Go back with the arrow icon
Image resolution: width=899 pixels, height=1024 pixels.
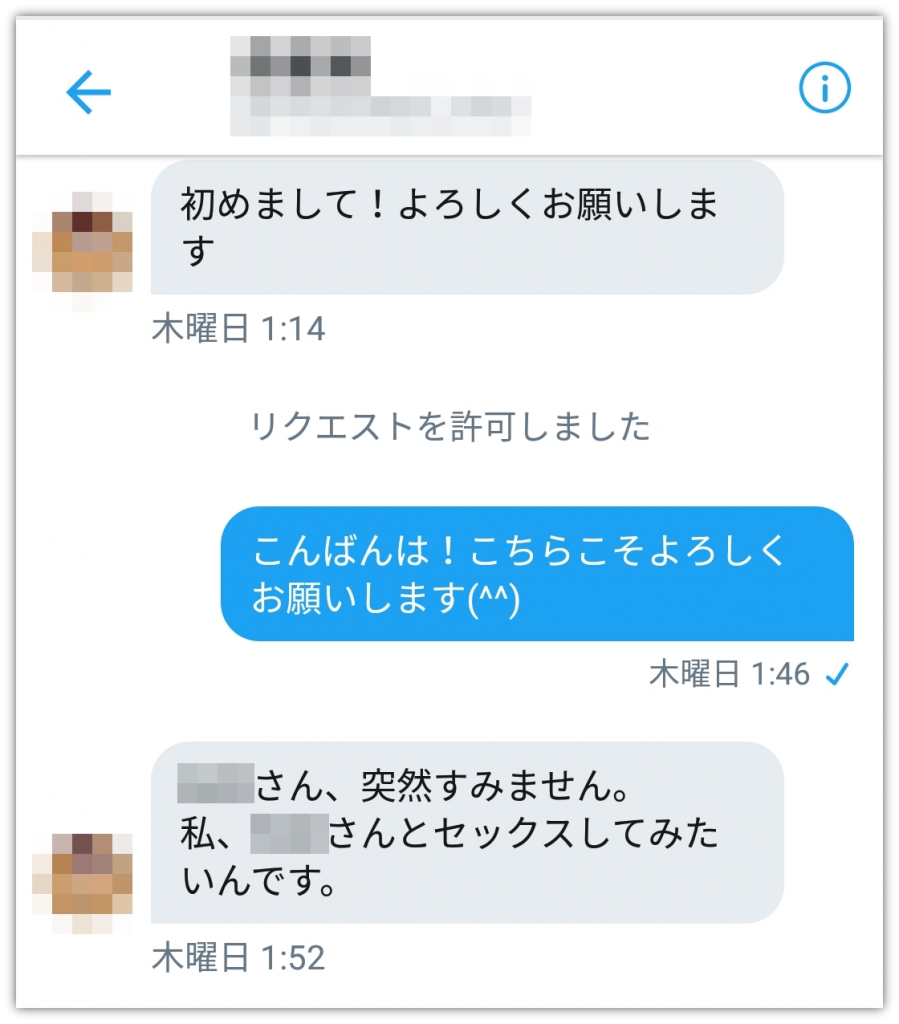[88, 92]
